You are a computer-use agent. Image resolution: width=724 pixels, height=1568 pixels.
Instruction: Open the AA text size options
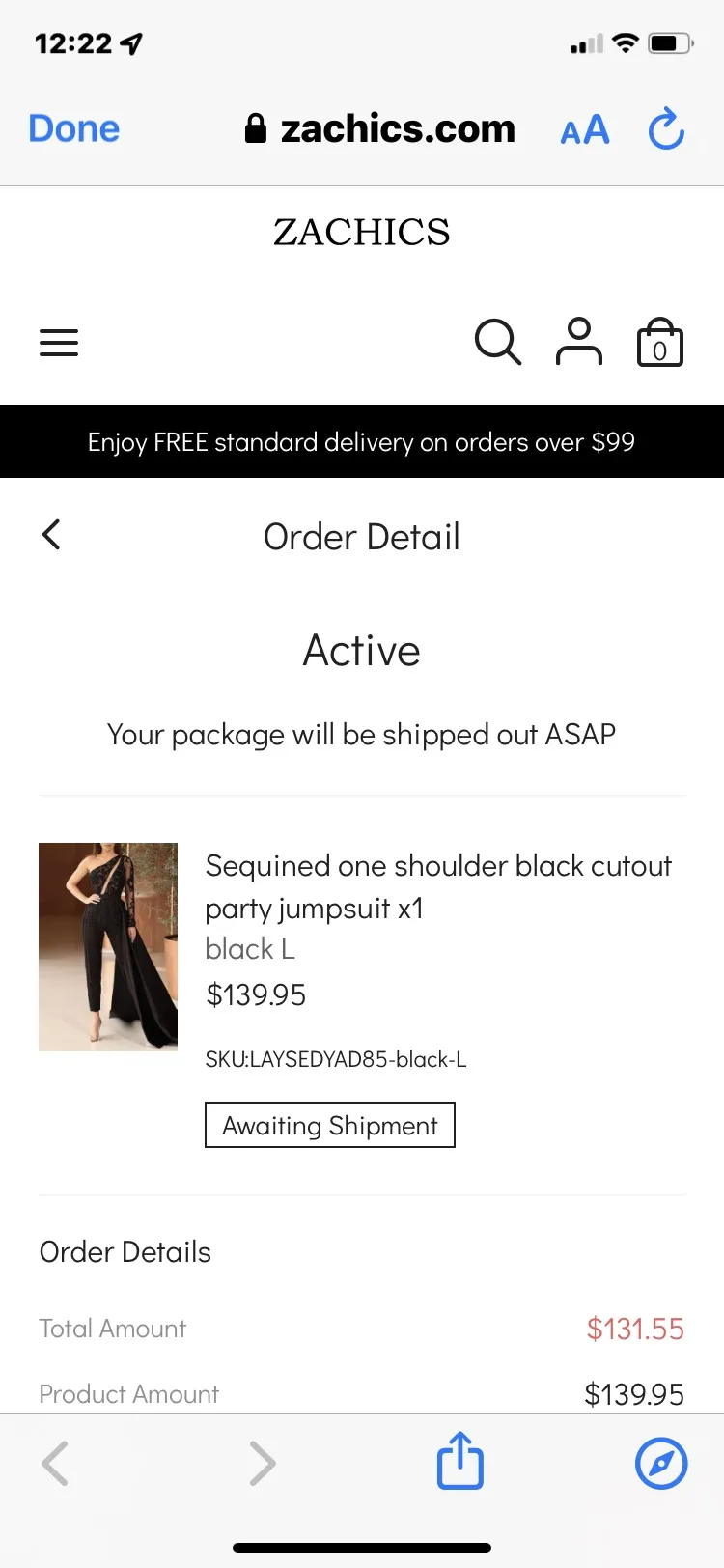click(585, 129)
